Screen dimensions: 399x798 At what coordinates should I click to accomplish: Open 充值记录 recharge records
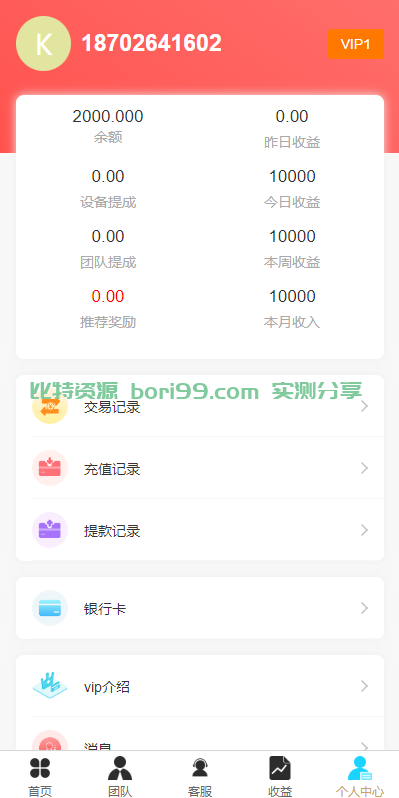(x=200, y=468)
